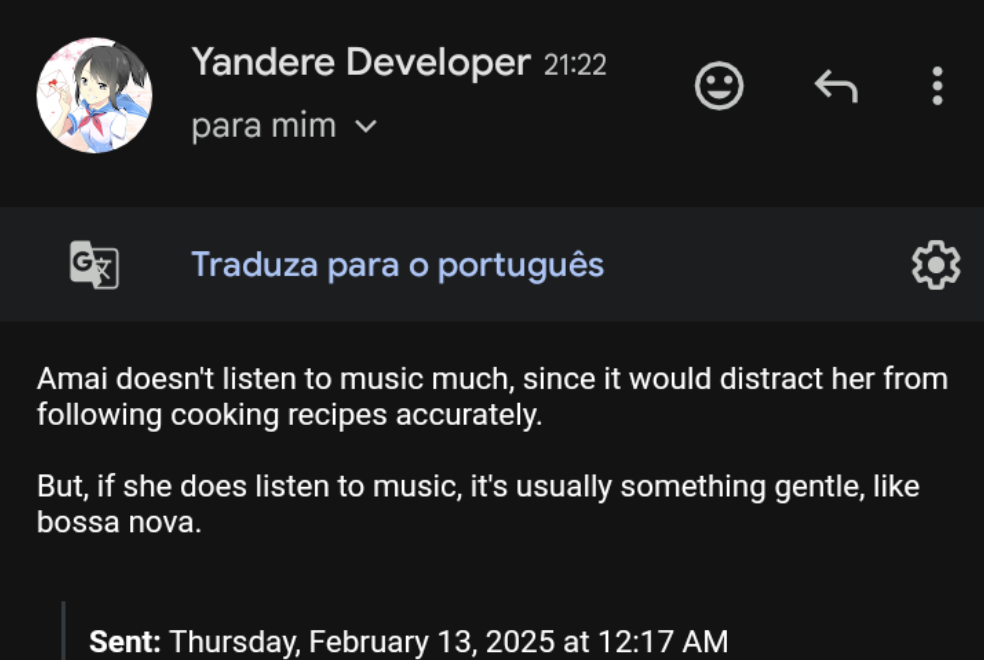Viewport: 984px width, 660px height.
Task: Open Yandere Developer's profile picture
Action: pos(94,96)
